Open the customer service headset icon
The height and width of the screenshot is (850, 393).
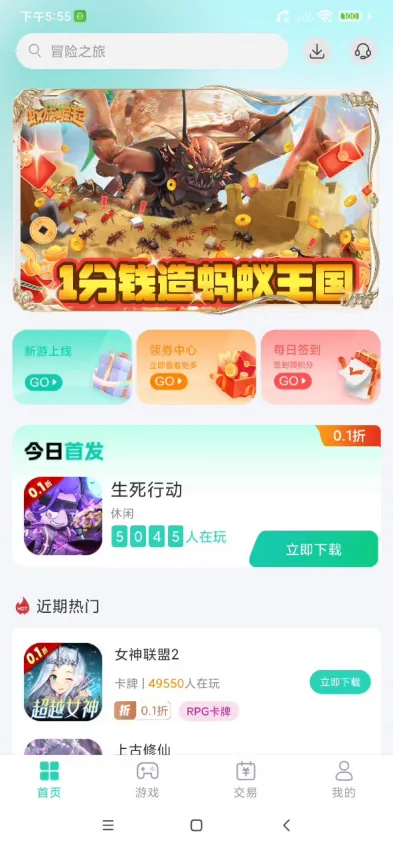coord(362,51)
